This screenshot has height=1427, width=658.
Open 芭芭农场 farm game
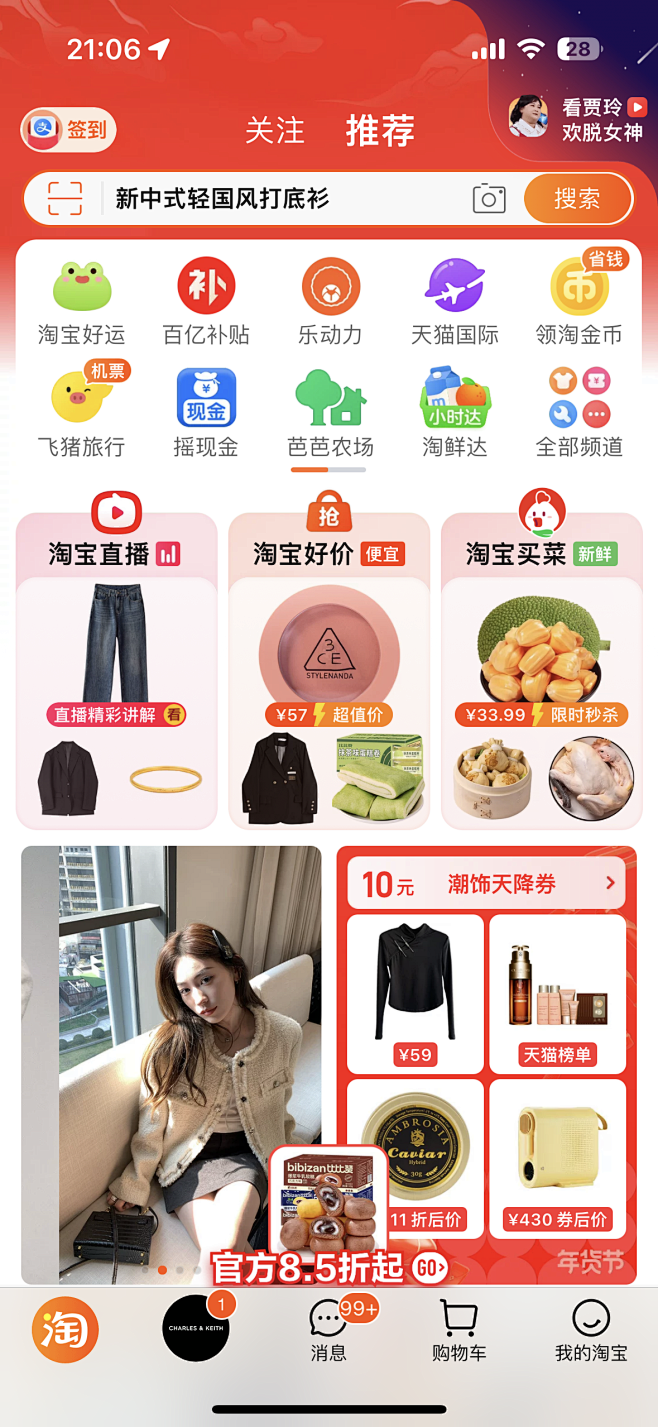[x=330, y=412]
